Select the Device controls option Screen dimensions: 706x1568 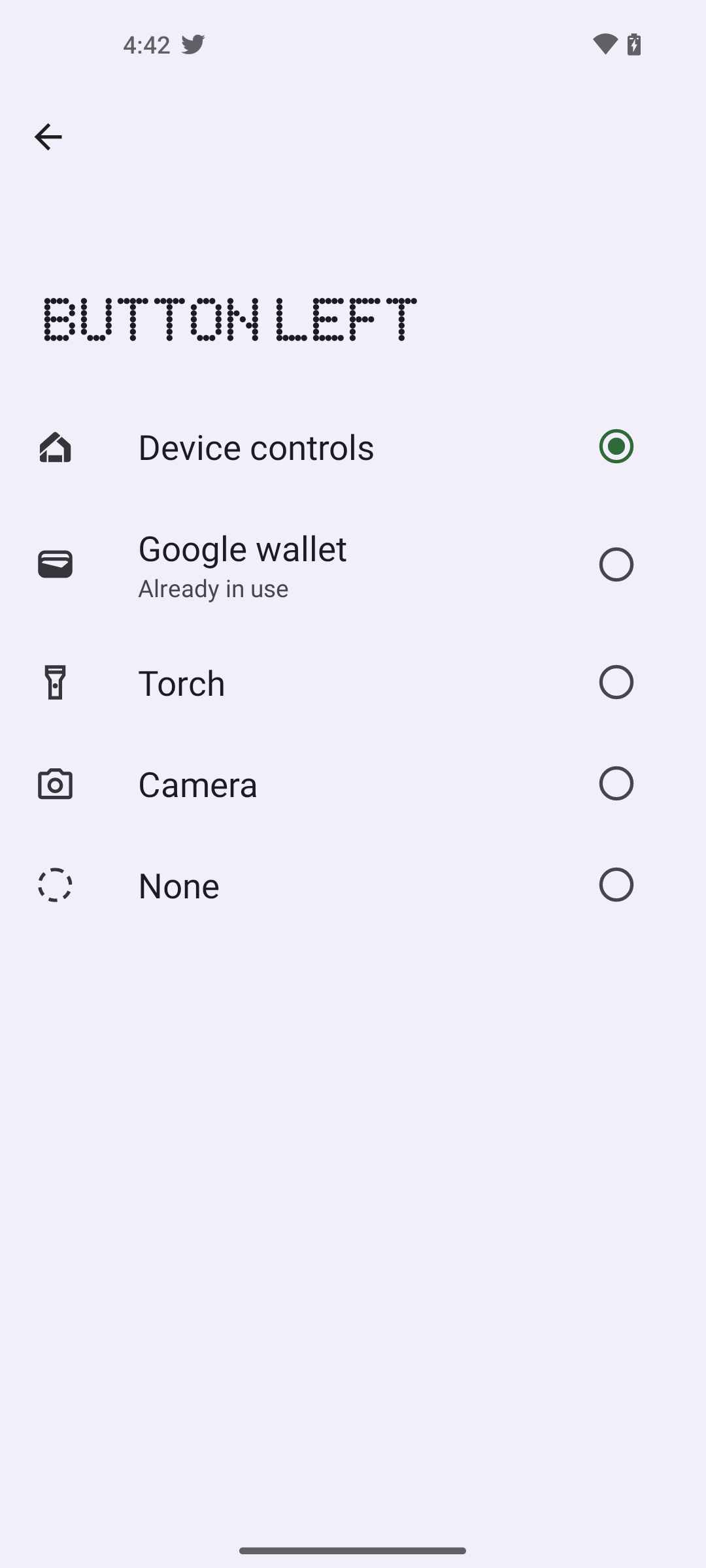tap(616, 447)
